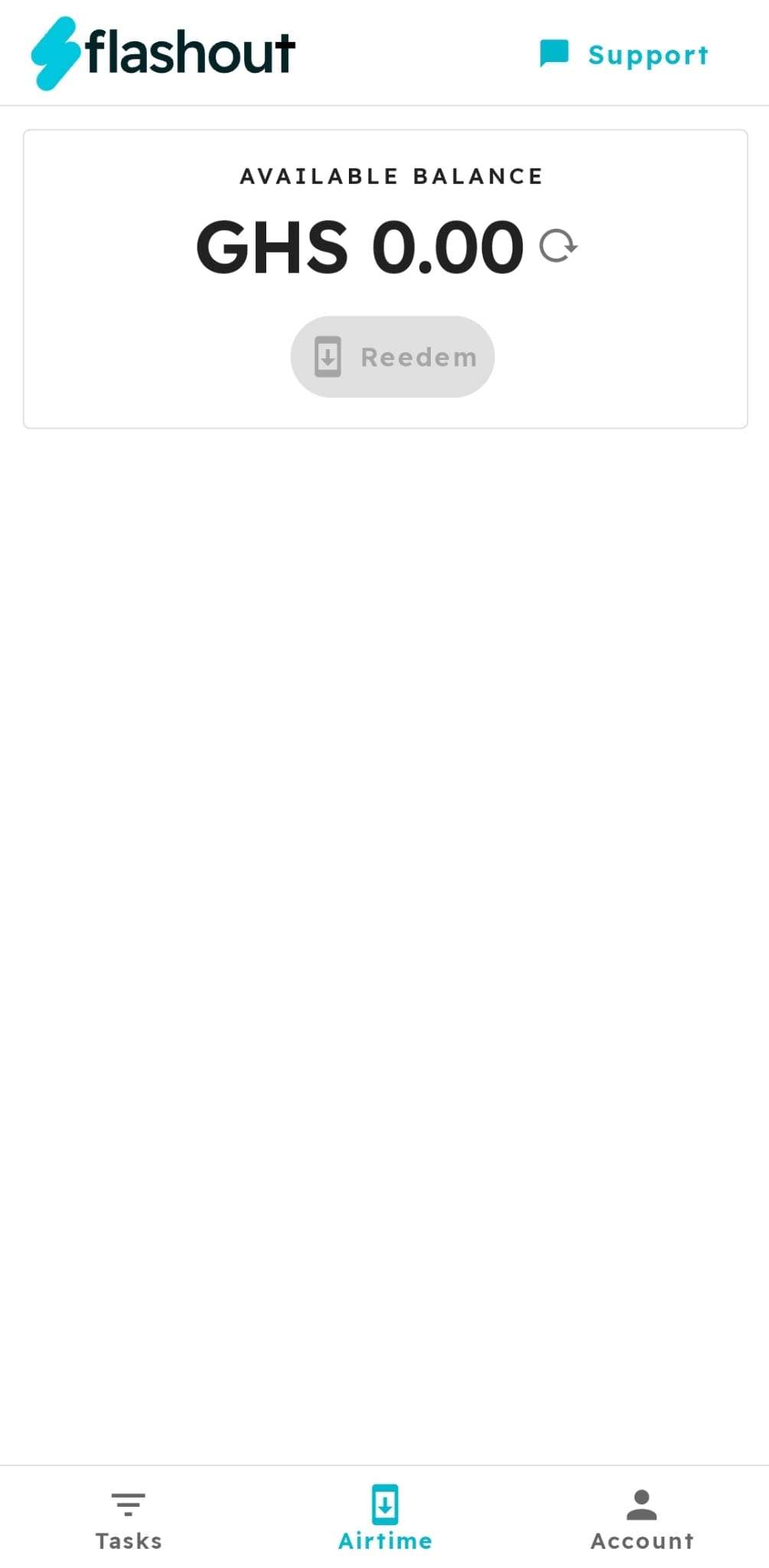Refresh the available balance
This screenshot has width=769, height=1568.
(x=558, y=247)
